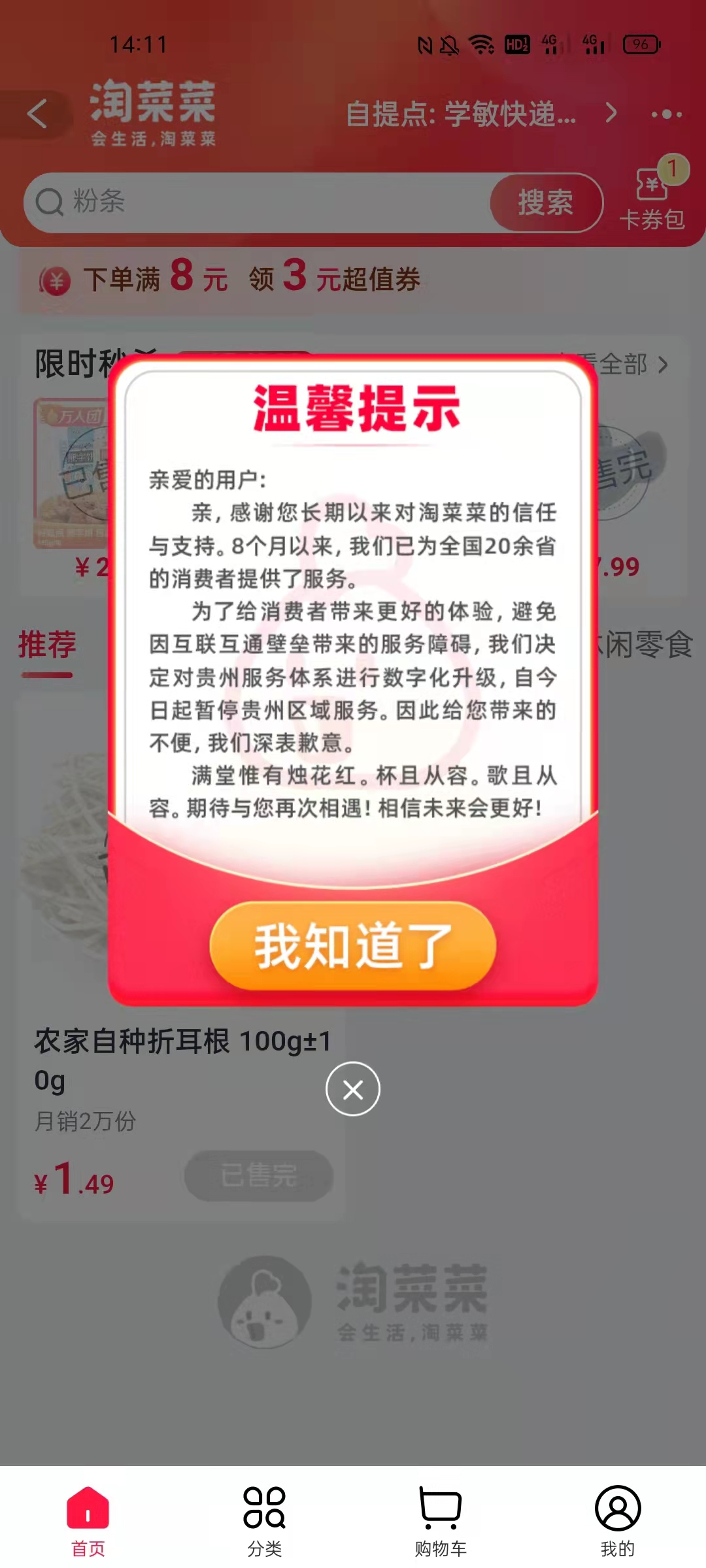Screen dimensions: 706x1568
Task: Tap the 我知道了 button
Action: (353, 945)
